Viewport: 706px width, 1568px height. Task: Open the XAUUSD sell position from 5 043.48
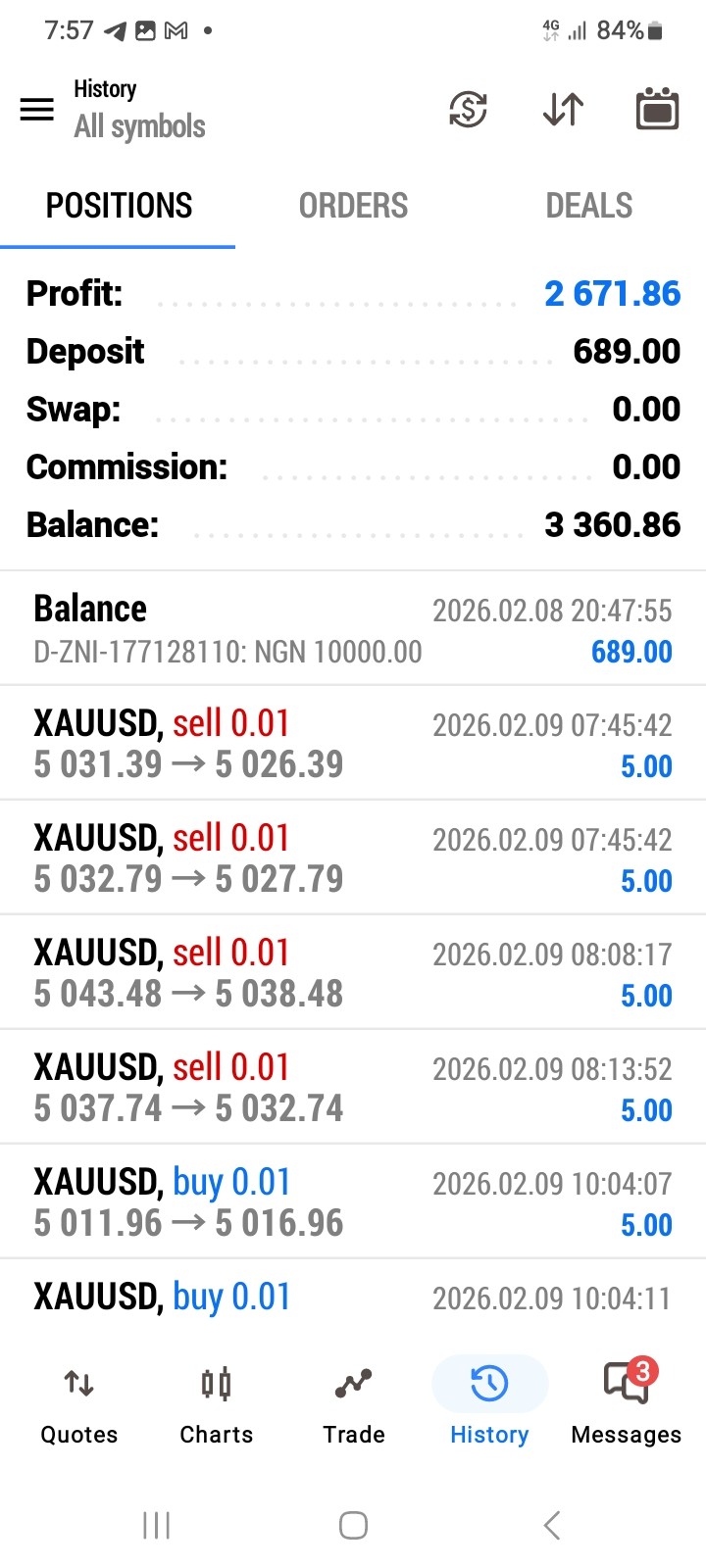(353, 973)
